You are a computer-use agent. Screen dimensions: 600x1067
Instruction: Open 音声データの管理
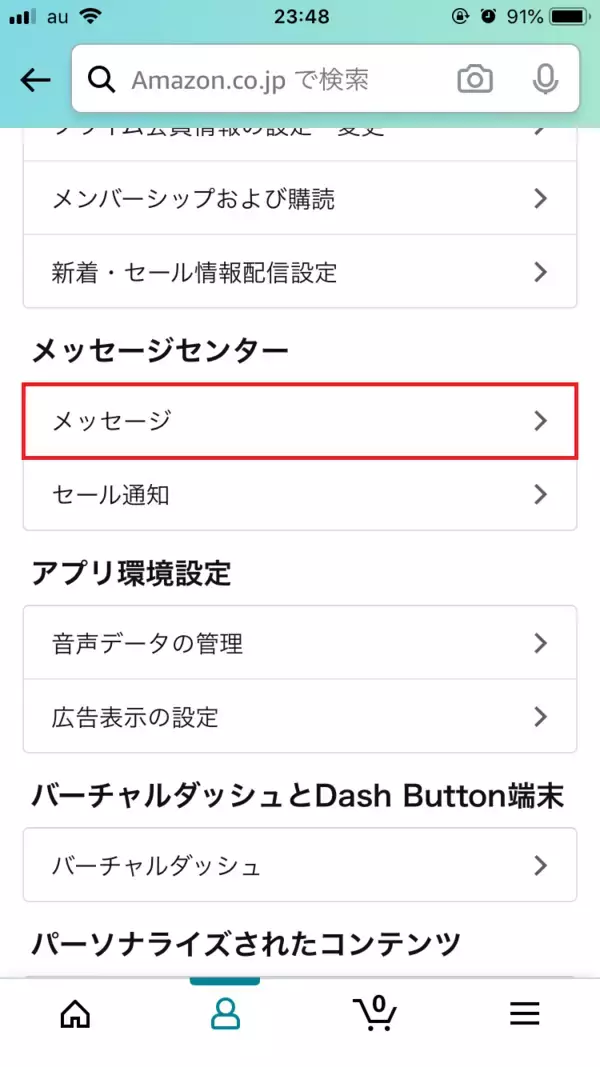(x=300, y=642)
